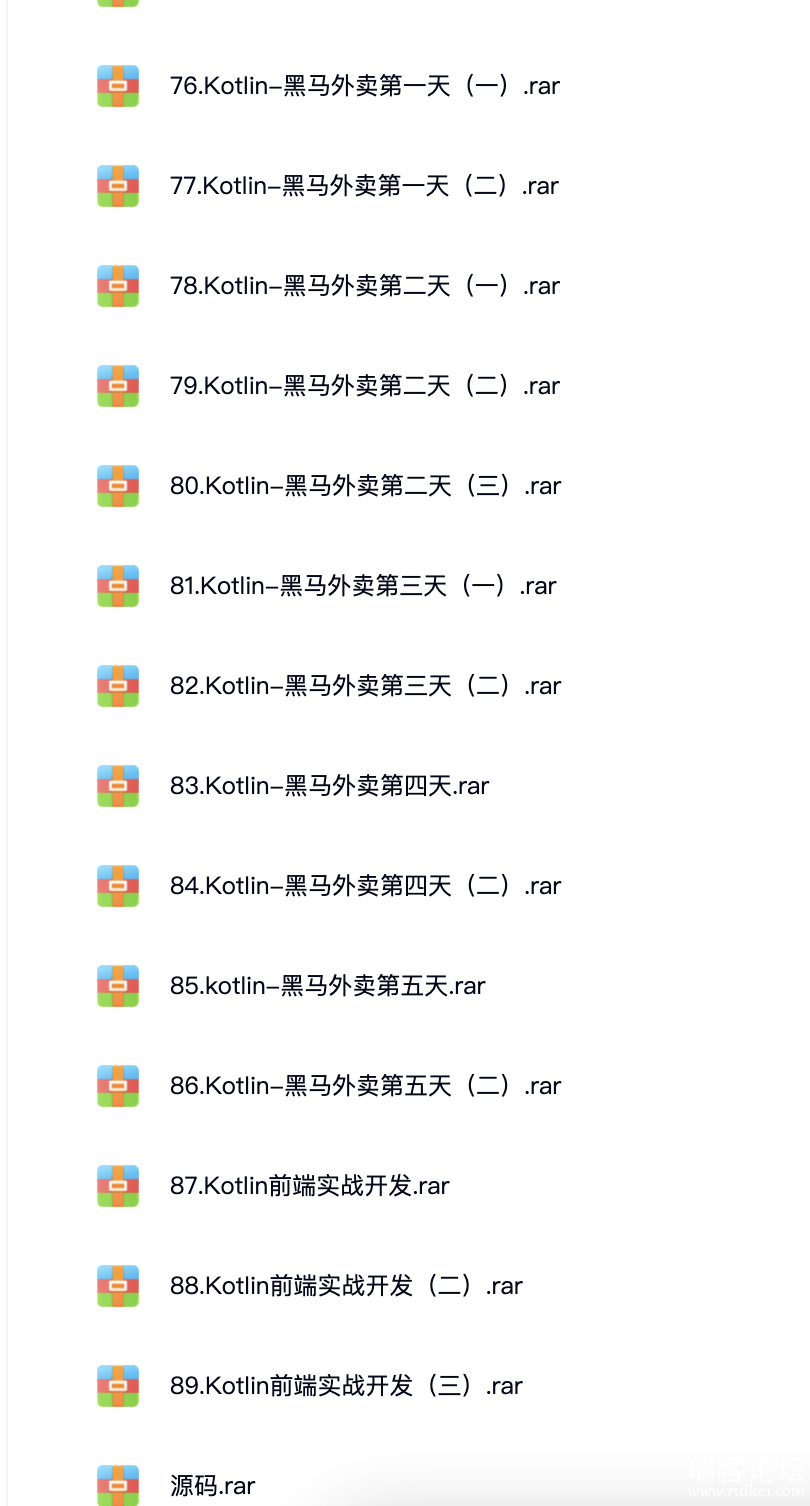This screenshot has width=810, height=1506.
Task: Open 76.Kotlin-黑马外卖第一天（一）.rar
Action: (x=365, y=86)
